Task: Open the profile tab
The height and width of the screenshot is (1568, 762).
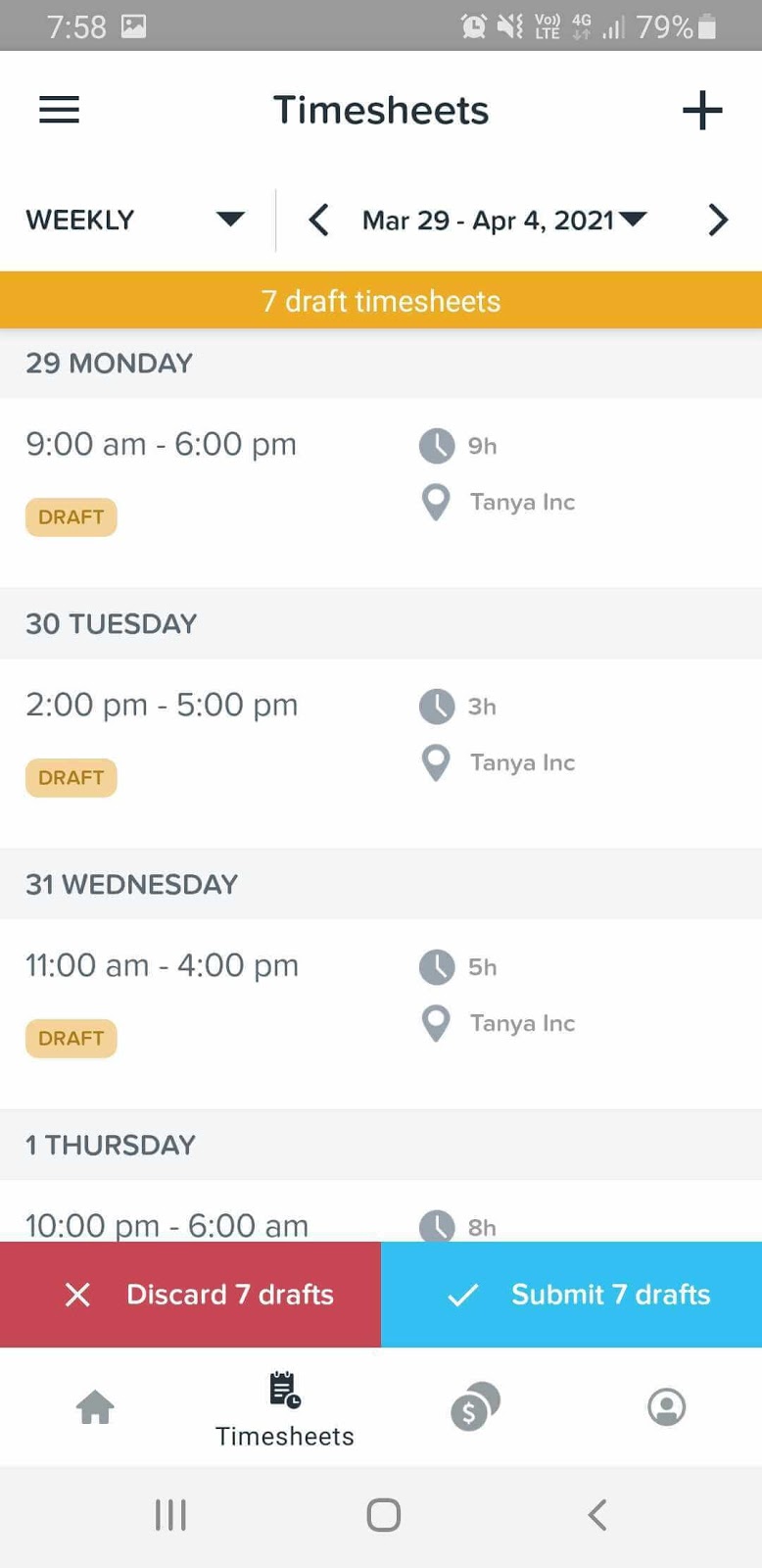Action: click(666, 1408)
